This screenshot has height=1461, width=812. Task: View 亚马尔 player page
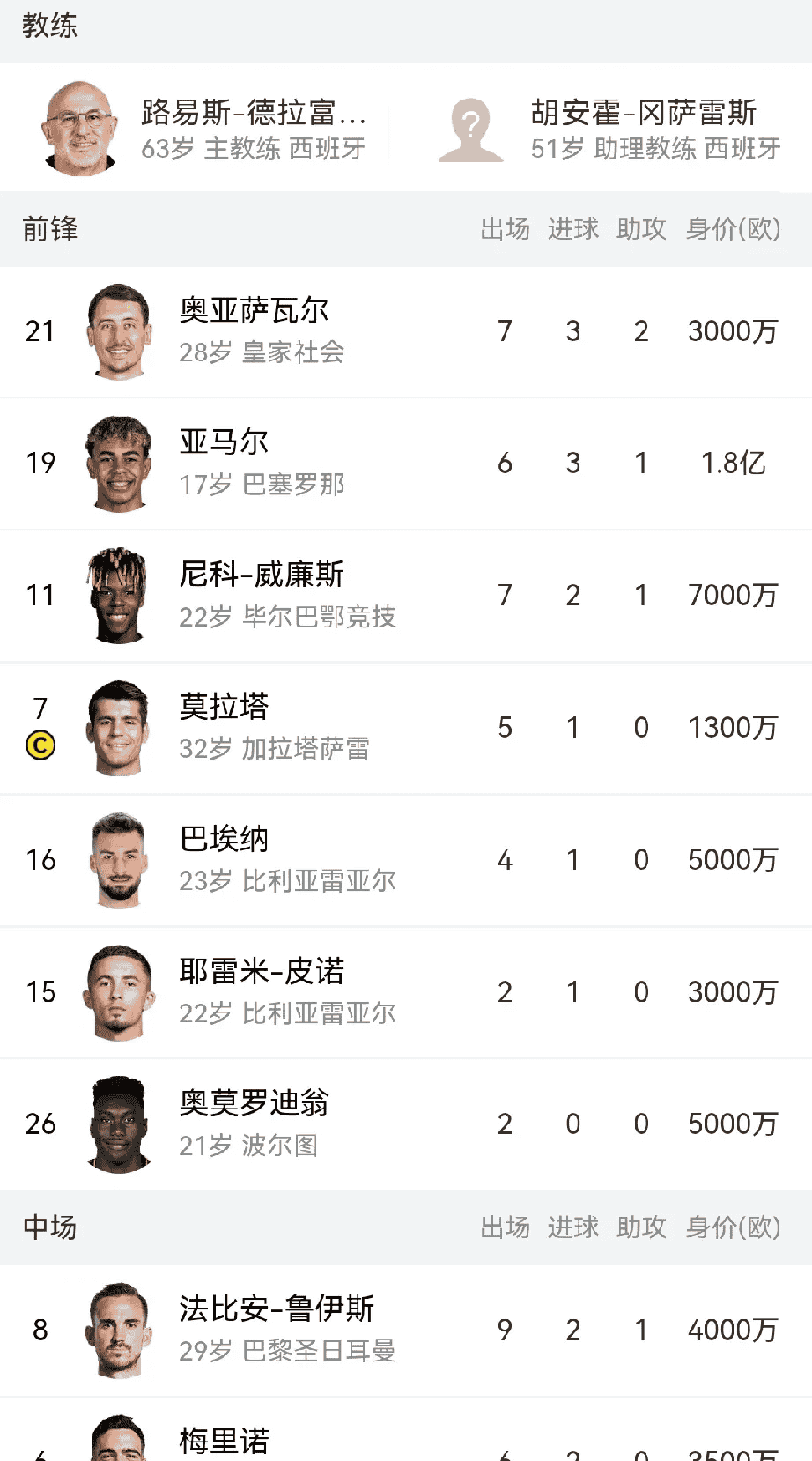[225, 464]
